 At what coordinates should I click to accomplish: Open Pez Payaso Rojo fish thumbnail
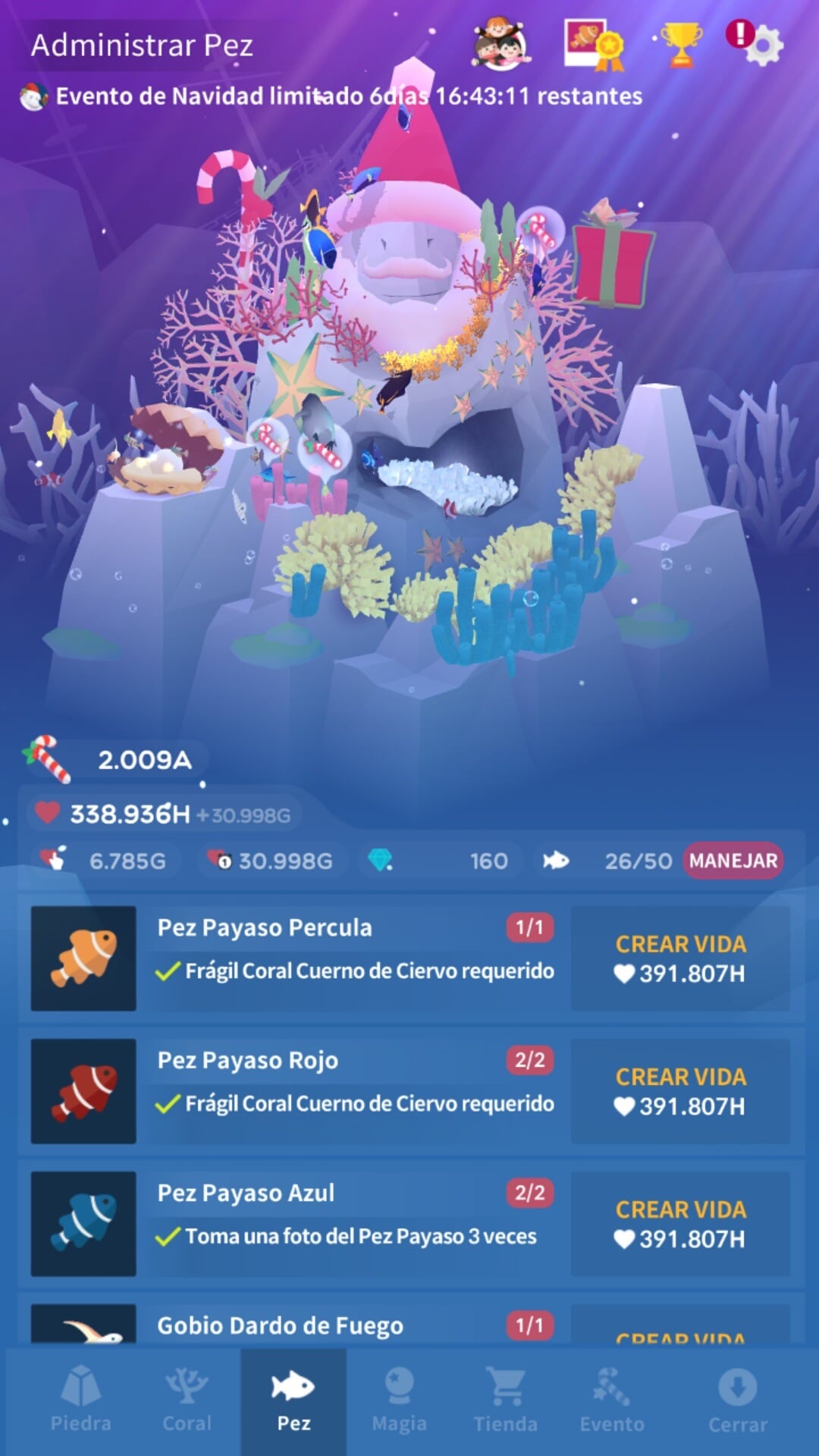(x=83, y=1091)
